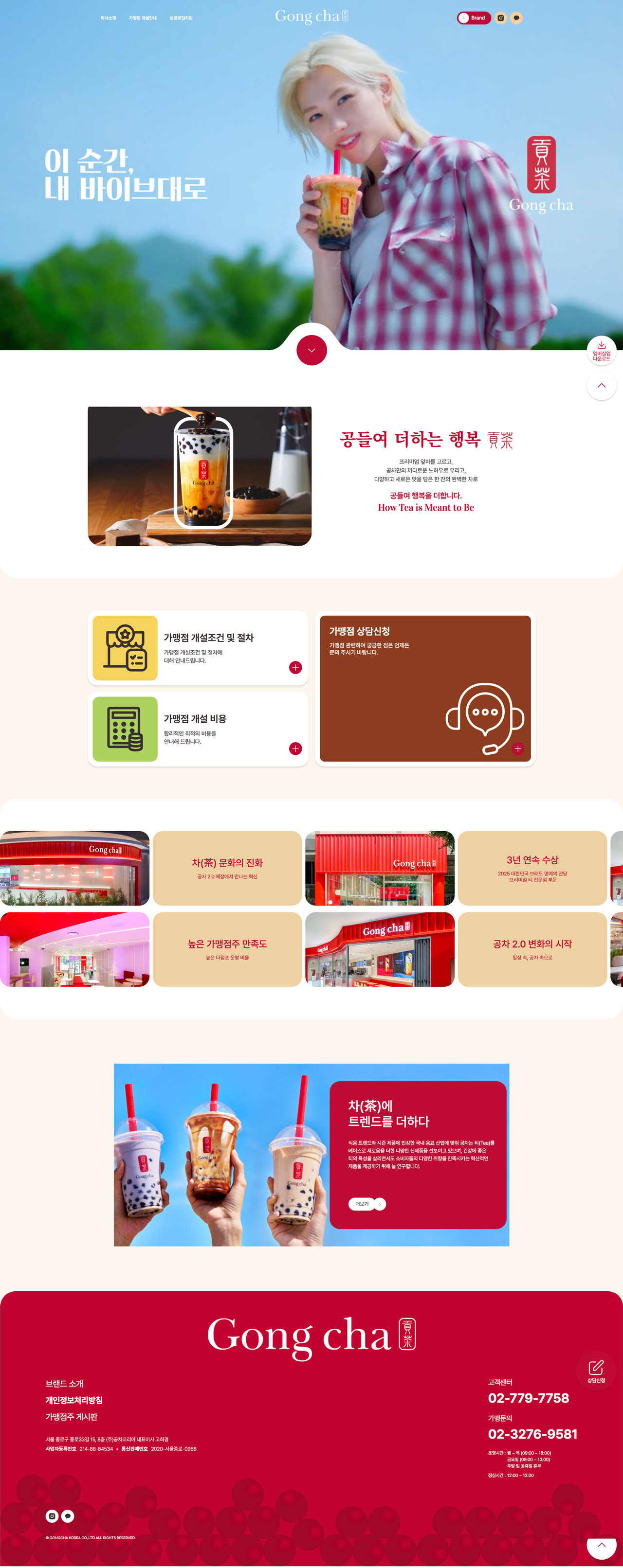Open the 가맹점 개설 비용 card
623x1568 pixels.
[198, 729]
